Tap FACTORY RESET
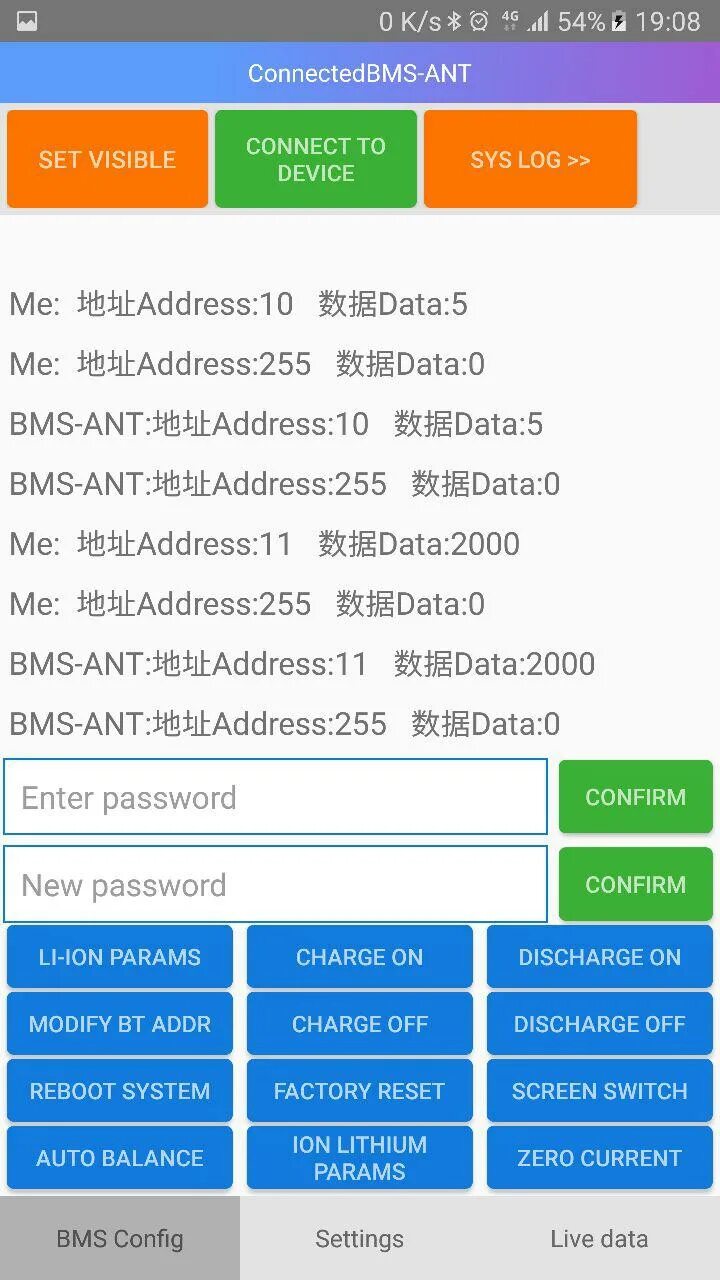The image size is (720, 1280). coord(359,1091)
